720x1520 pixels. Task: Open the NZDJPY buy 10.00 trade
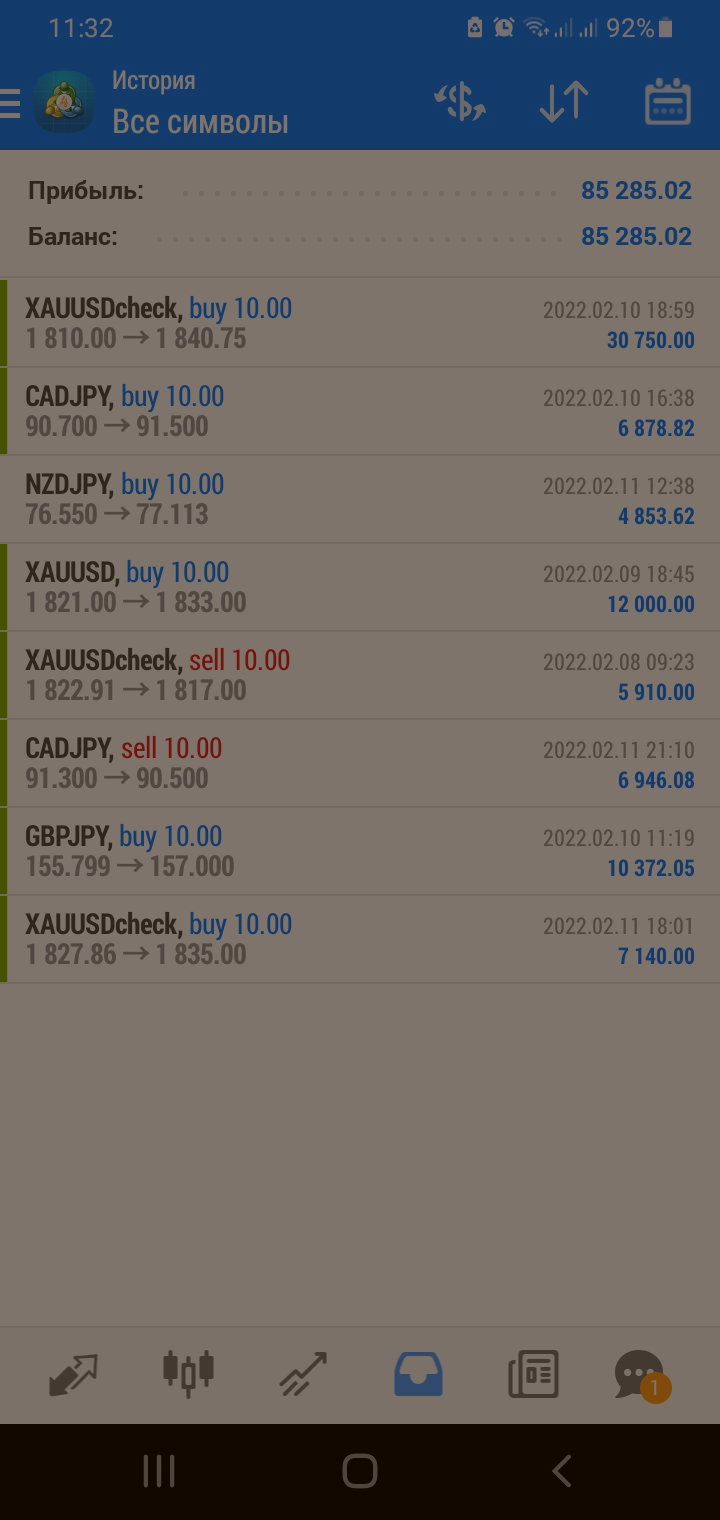pyautogui.click(x=360, y=500)
